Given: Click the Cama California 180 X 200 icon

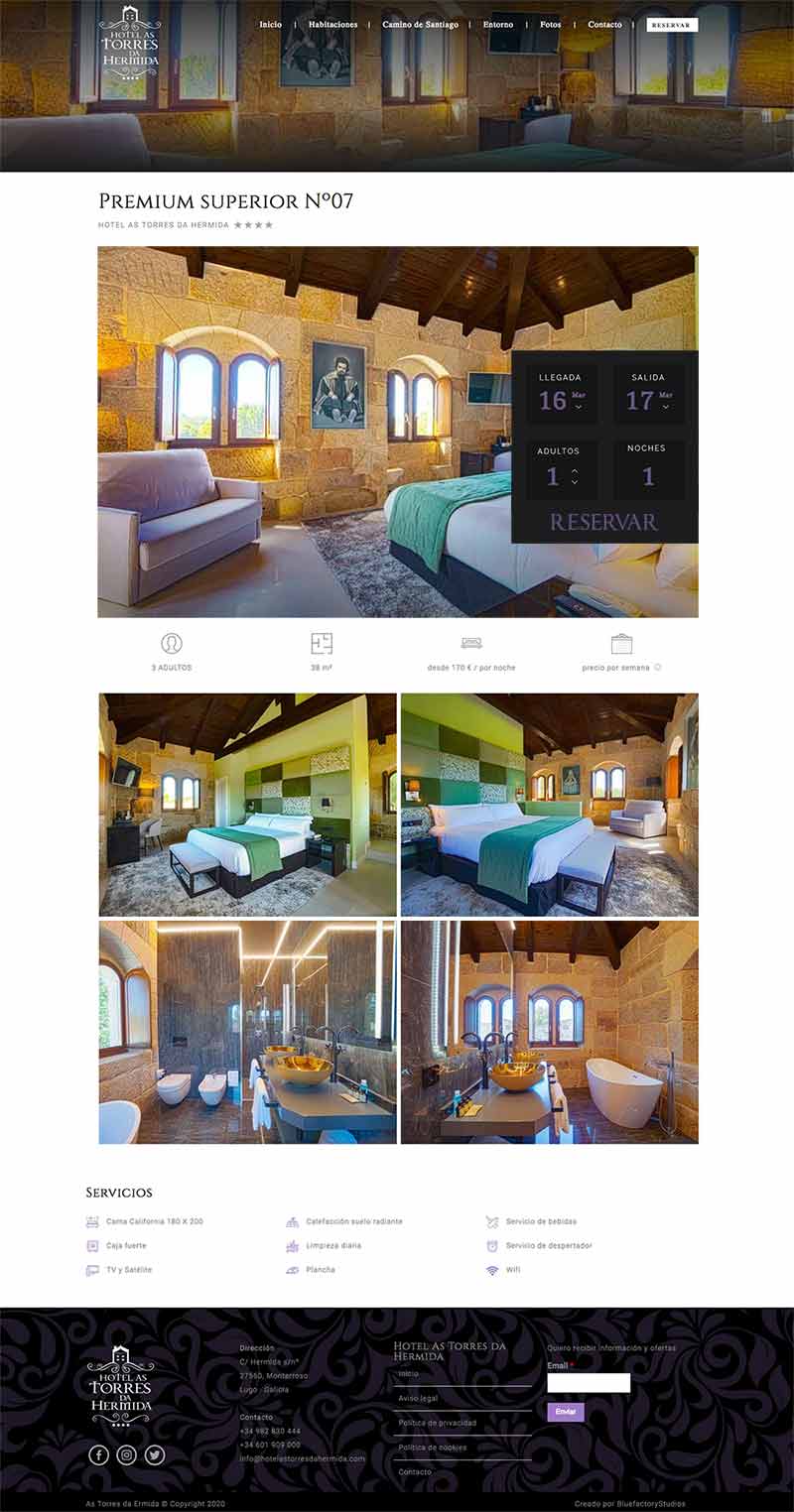Looking at the screenshot, I should pos(94,1221).
